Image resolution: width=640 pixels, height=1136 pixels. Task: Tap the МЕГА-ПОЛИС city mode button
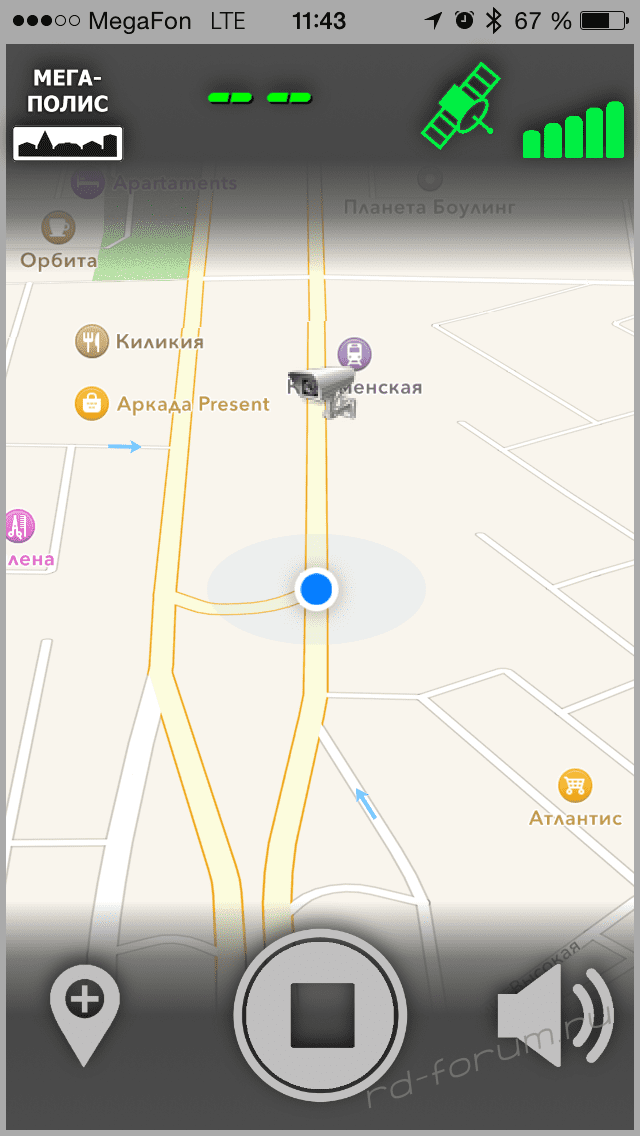[x=69, y=113]
